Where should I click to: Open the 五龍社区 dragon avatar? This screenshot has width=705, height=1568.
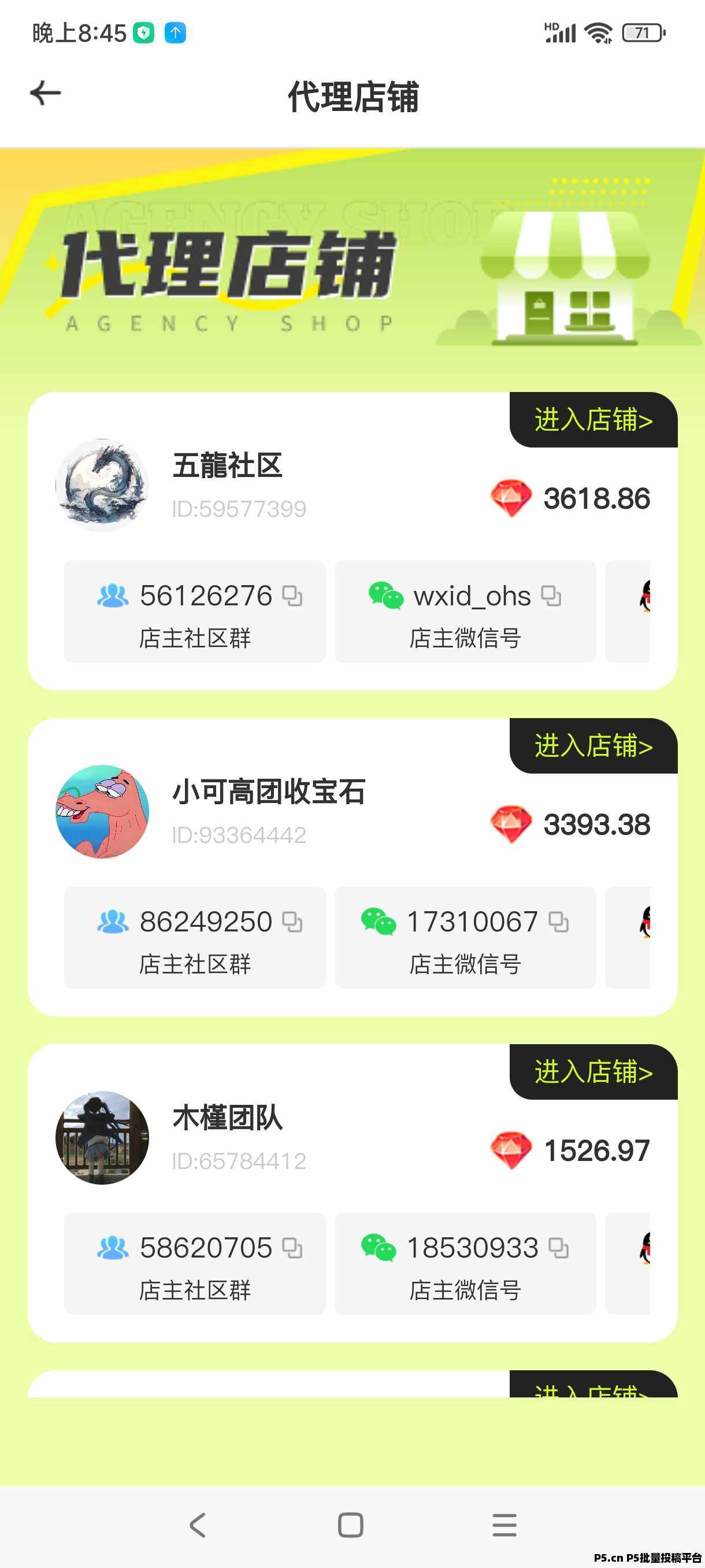pyautogui.click(x=102, y=486)
